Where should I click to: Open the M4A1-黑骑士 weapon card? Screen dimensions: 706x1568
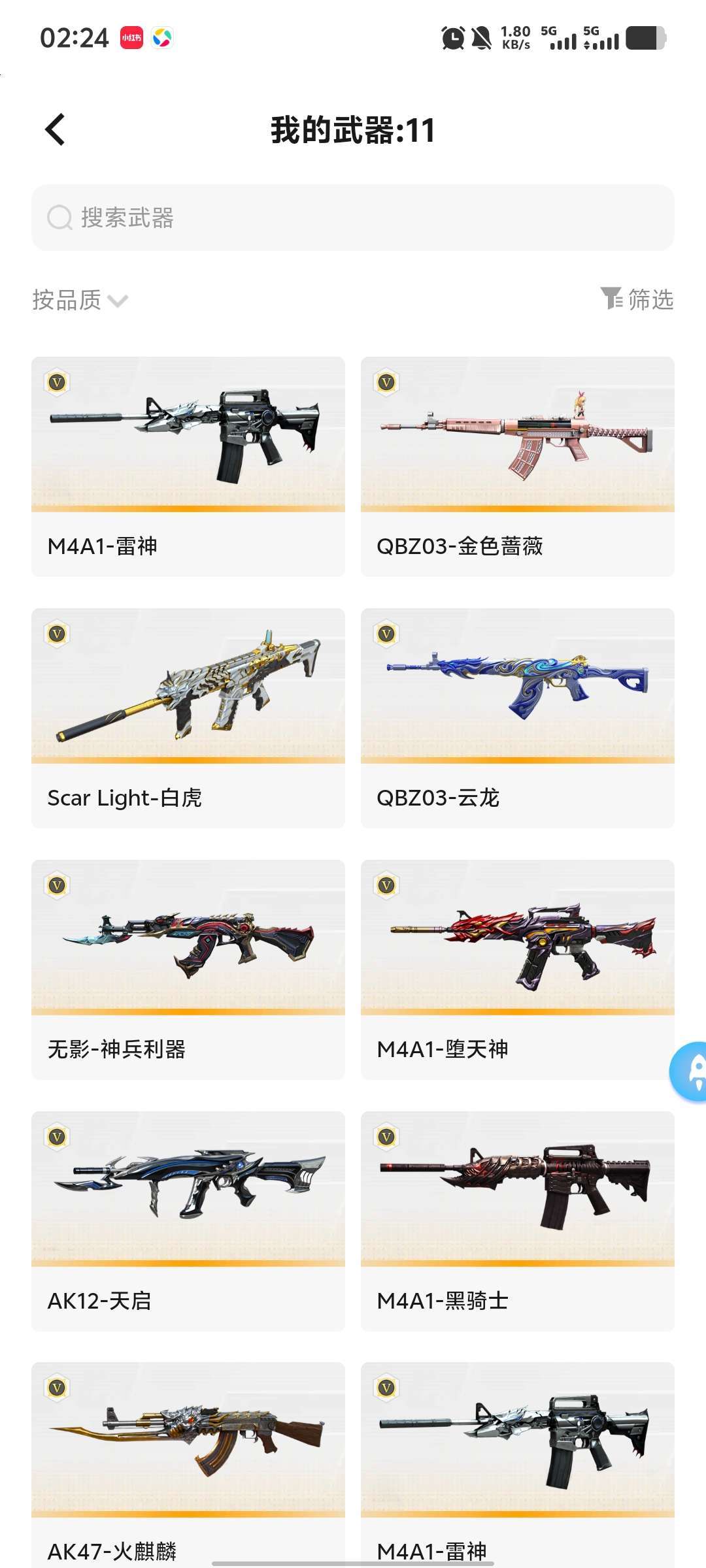(x=517, y=1220)
